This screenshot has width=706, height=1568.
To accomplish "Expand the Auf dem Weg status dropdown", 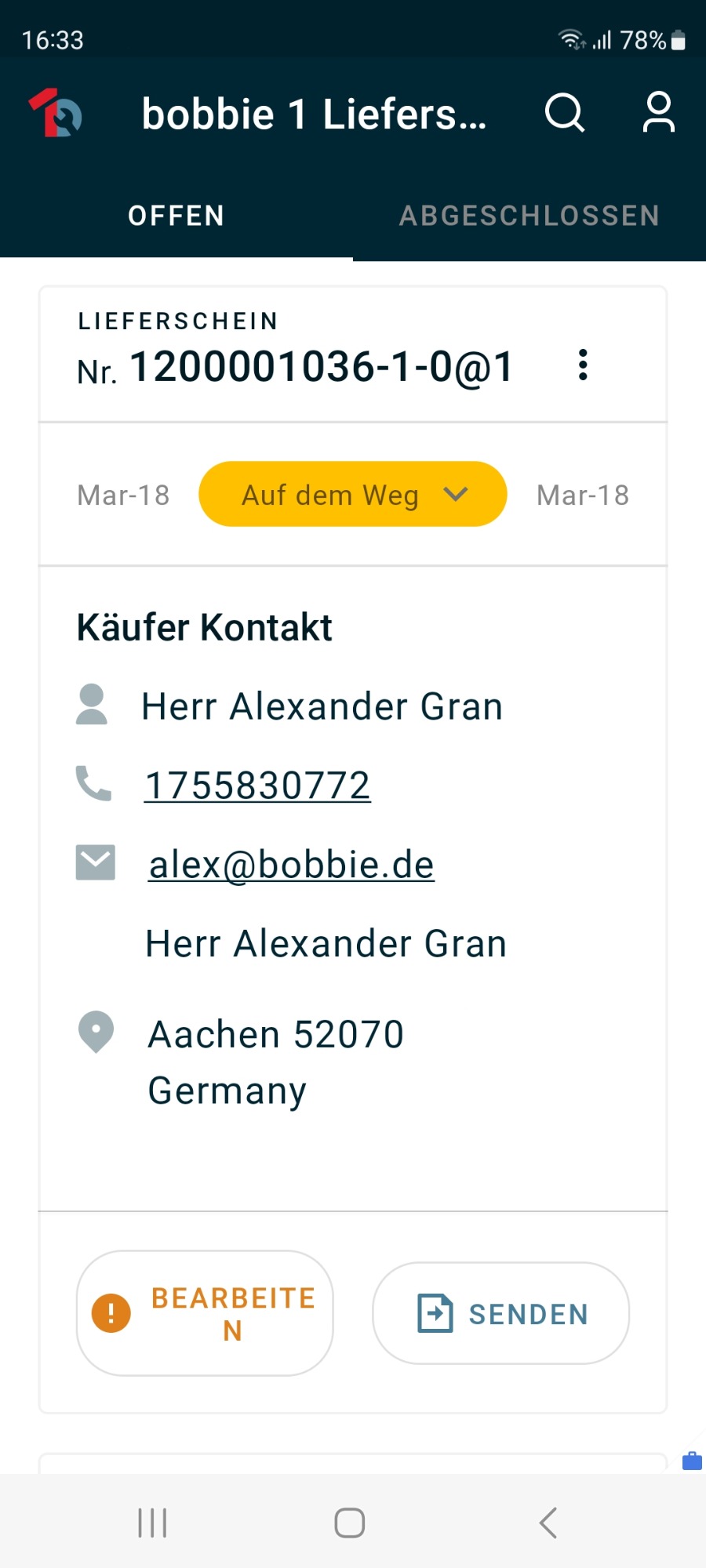I will click(353, 495).
